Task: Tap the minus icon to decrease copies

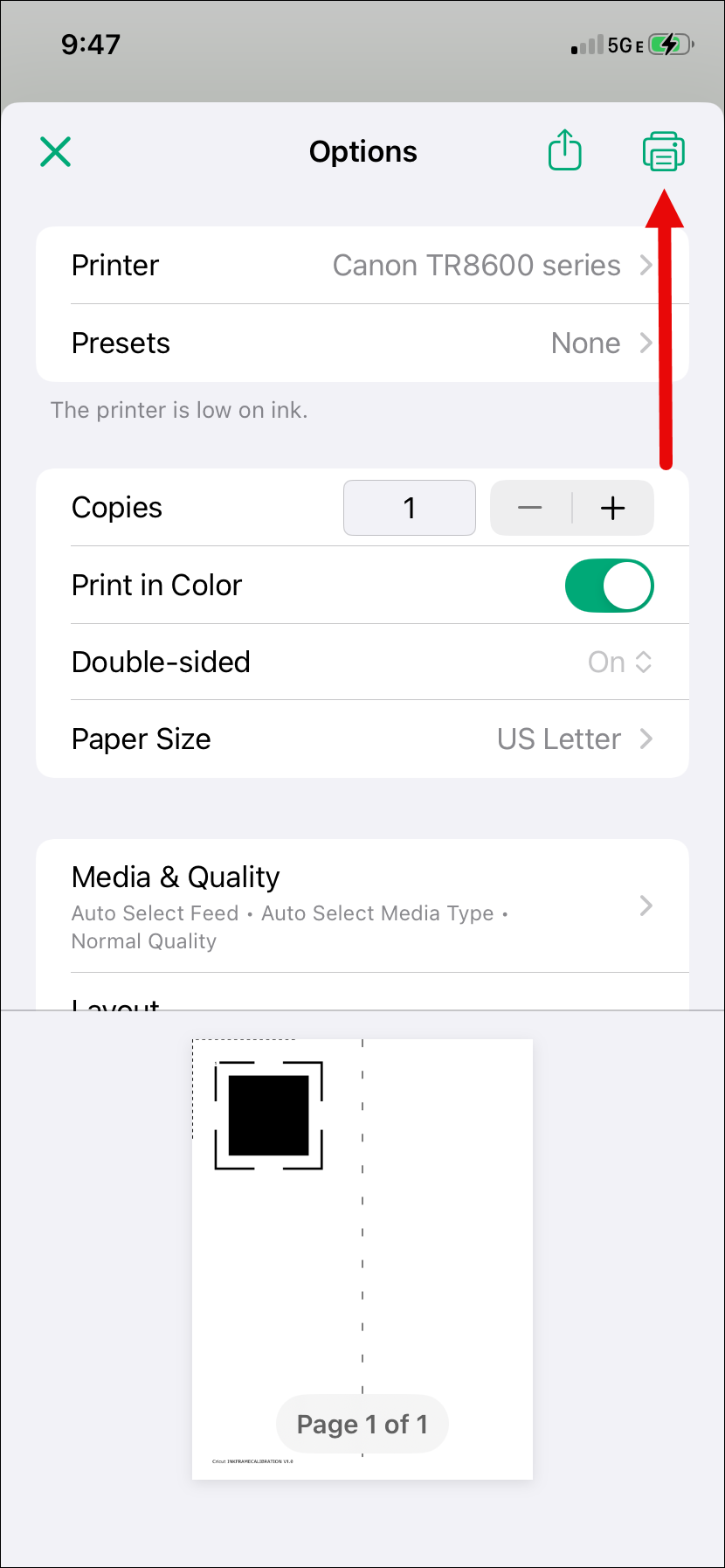Action: (530, 507)
